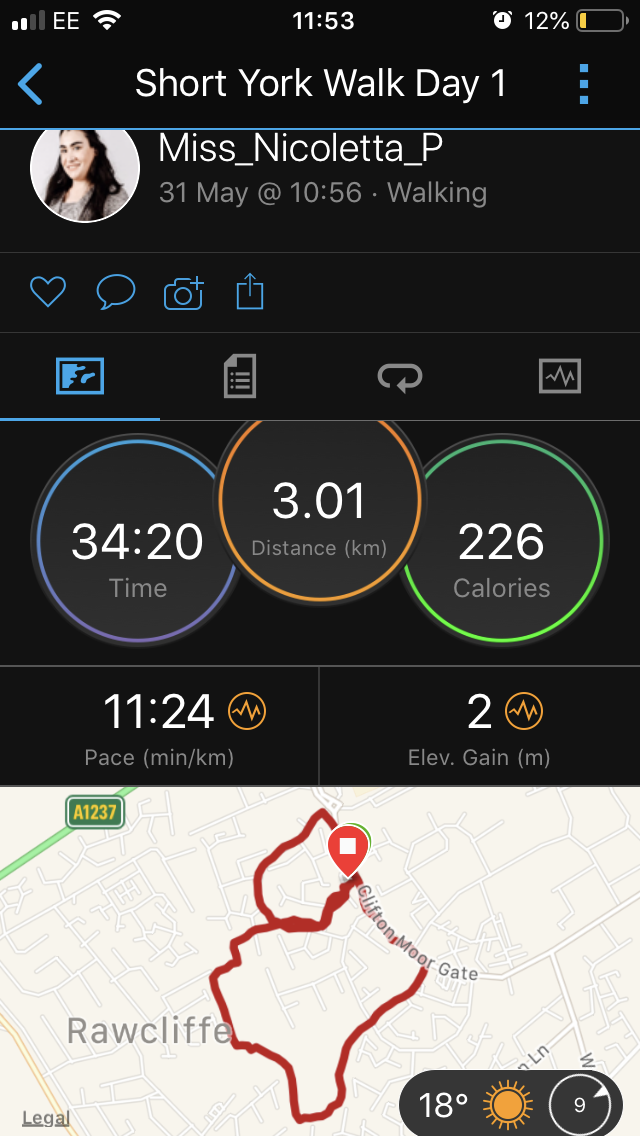The width and height of the screenshot is (640, 1136).
Task: Go back using the top-left arrow
Action: (x=31, y=84)
